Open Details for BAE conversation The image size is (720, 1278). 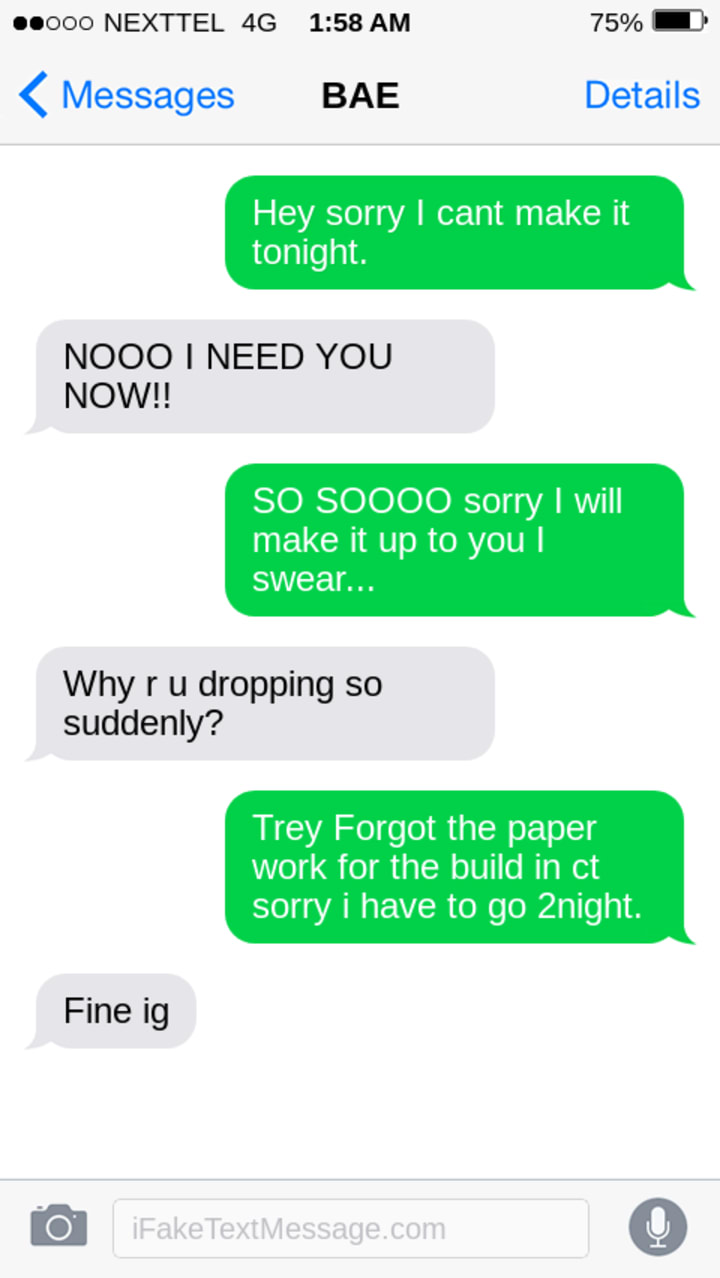point(641,96)
